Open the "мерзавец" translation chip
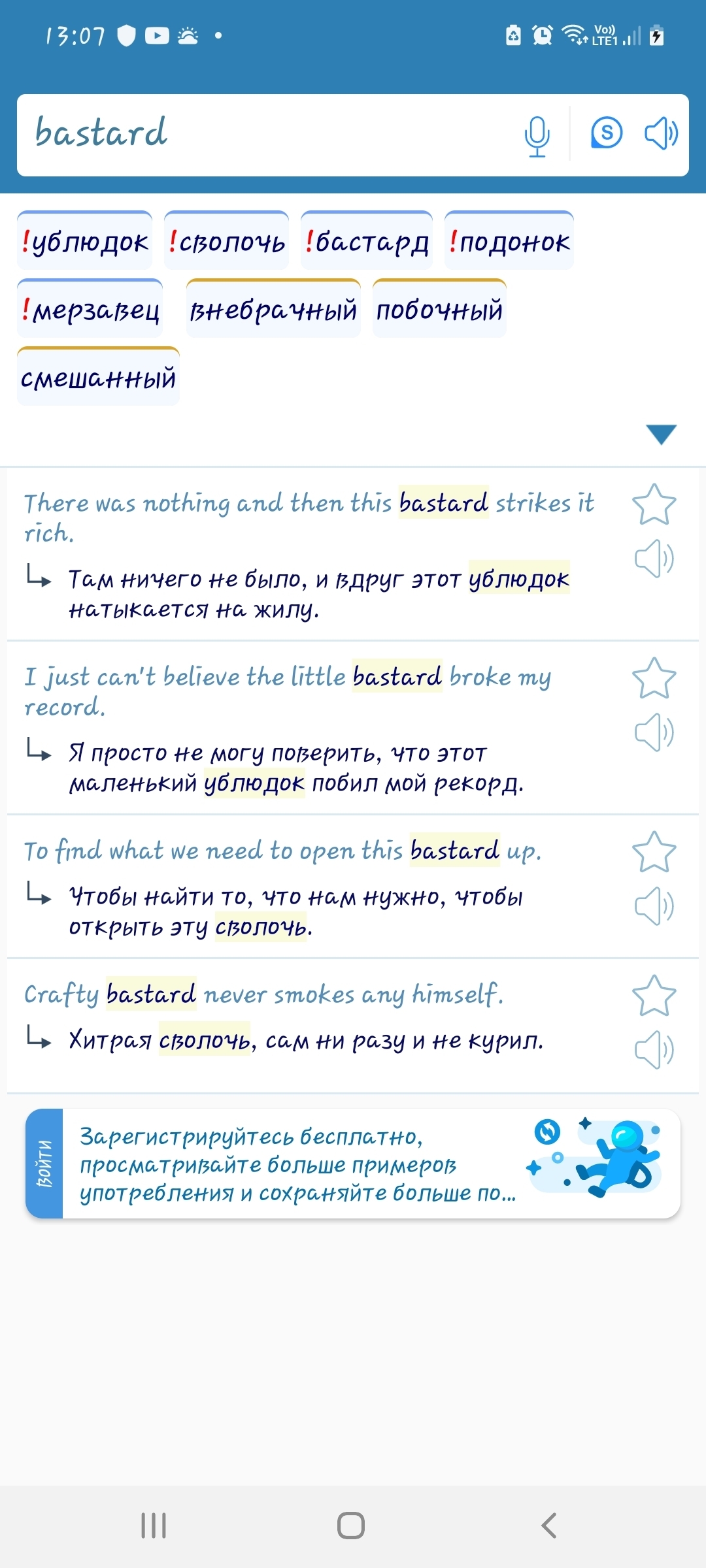This screenshot has height=1568, width=706. (x=90, y=310)
